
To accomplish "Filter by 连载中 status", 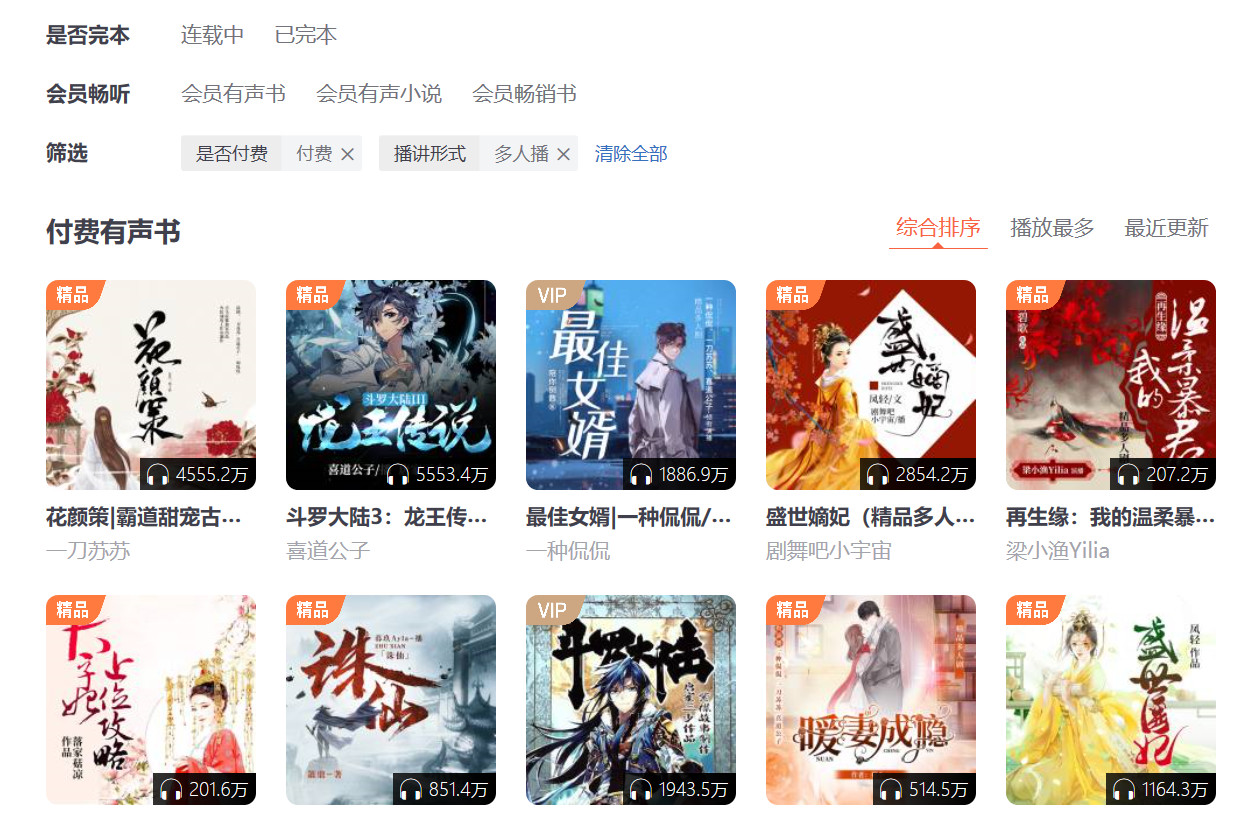I will (x=212, y=35).
